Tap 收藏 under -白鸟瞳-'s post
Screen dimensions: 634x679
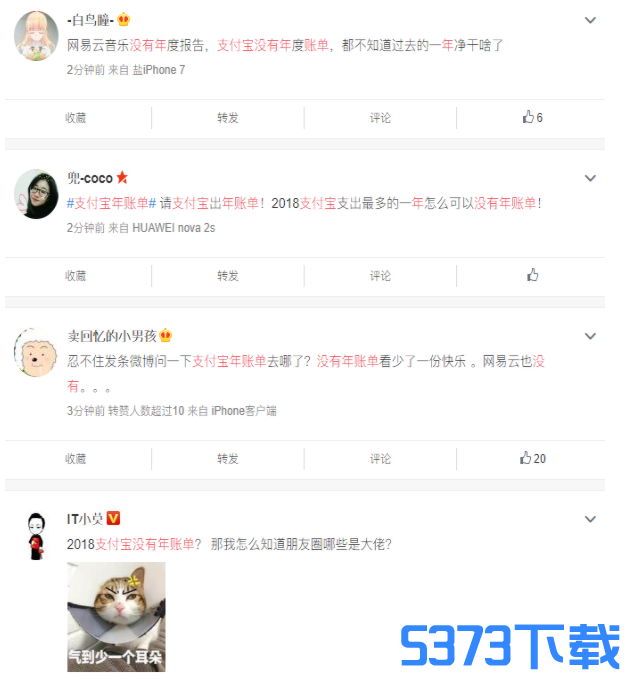click(76, 118)
